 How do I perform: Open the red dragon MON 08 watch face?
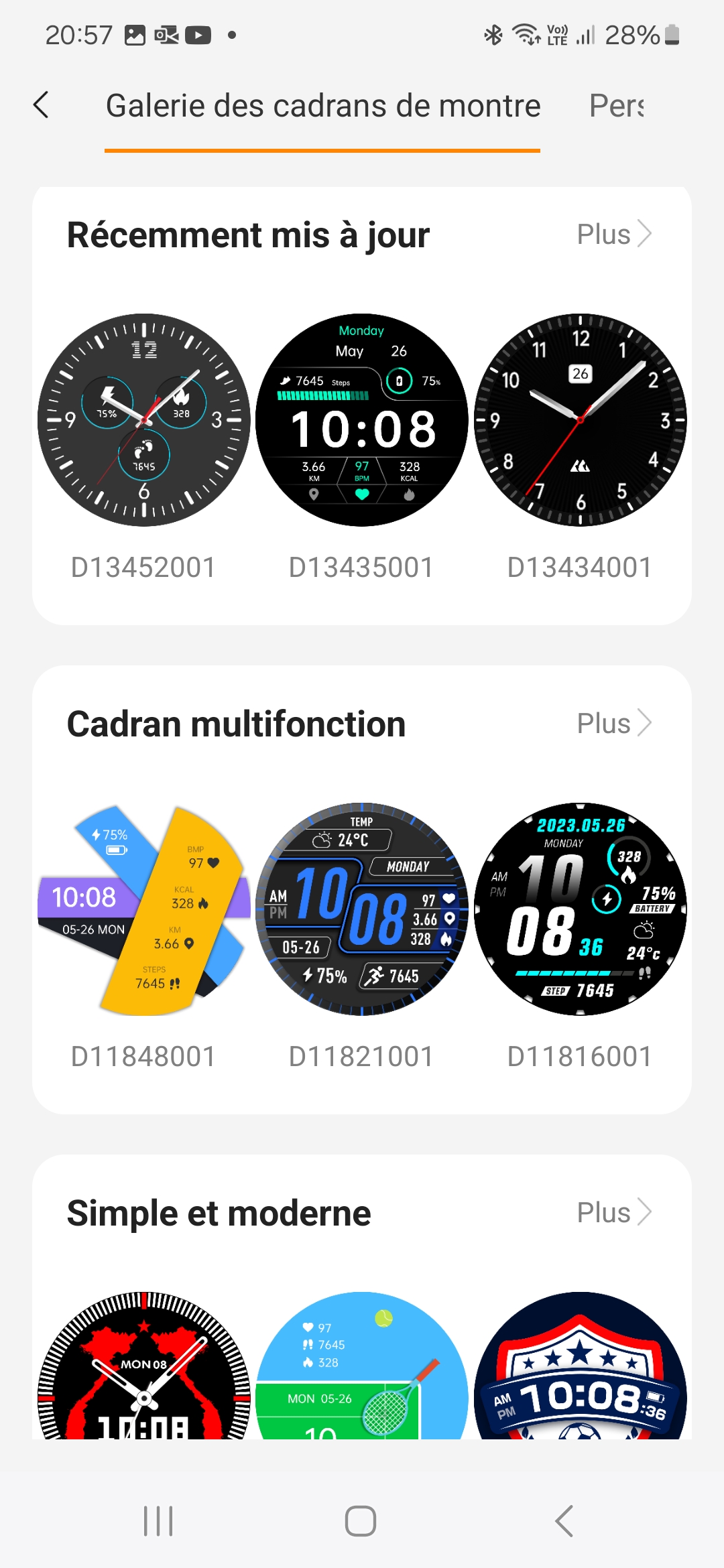point(143,1367)
